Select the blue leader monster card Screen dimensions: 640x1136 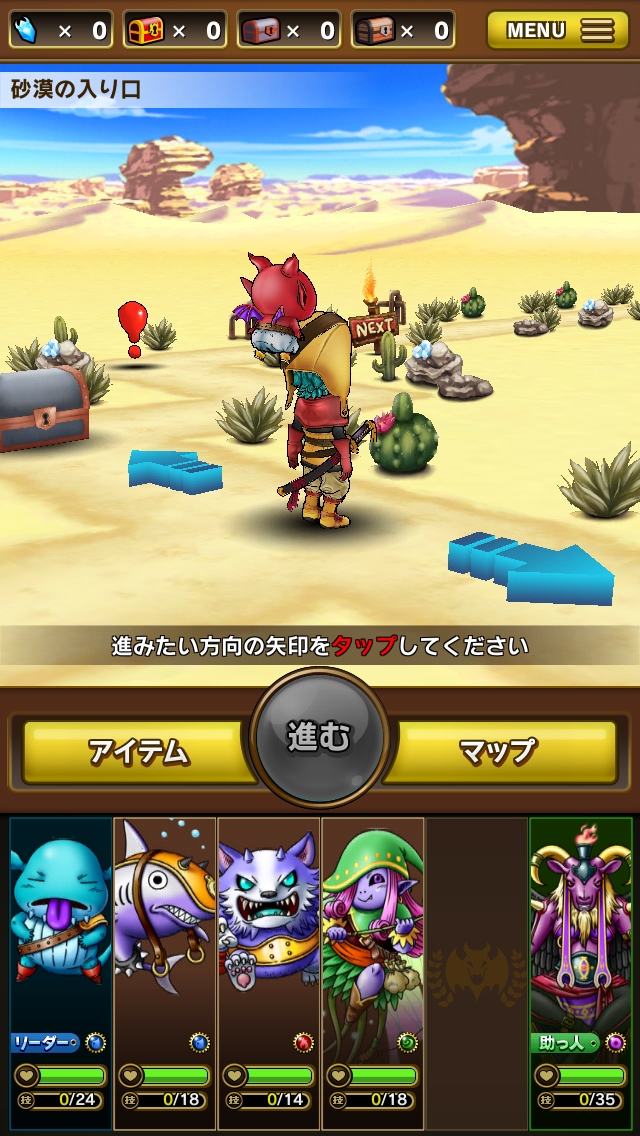(61, 970)
